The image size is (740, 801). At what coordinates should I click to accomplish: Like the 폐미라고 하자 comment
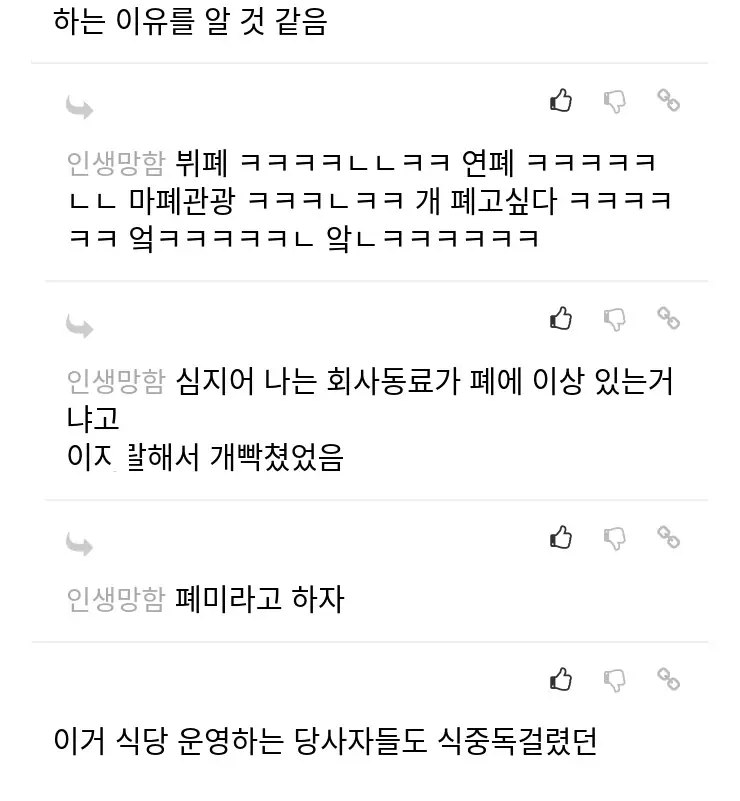coord(561,537)
